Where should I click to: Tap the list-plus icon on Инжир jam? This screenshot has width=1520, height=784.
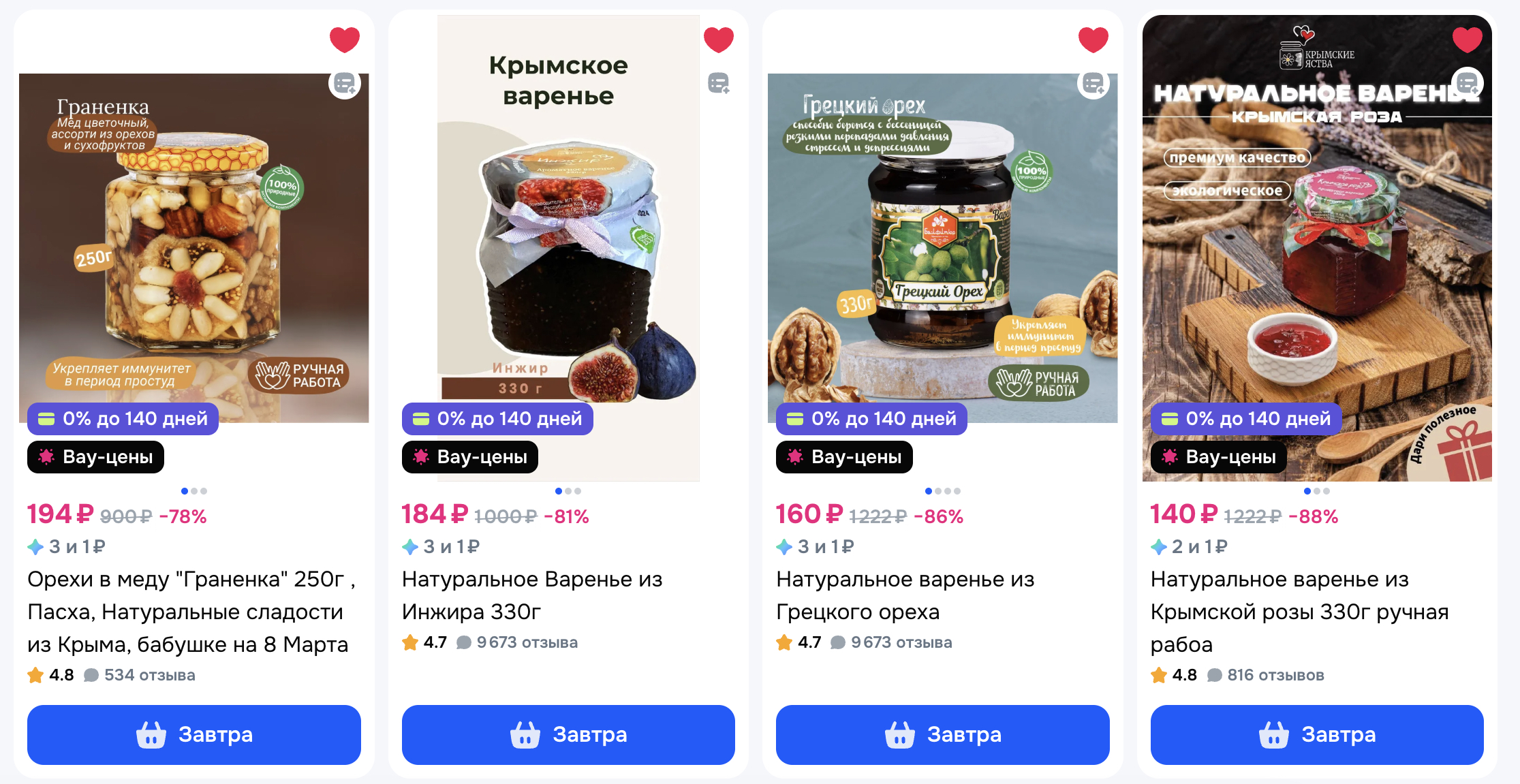[719, 83]
